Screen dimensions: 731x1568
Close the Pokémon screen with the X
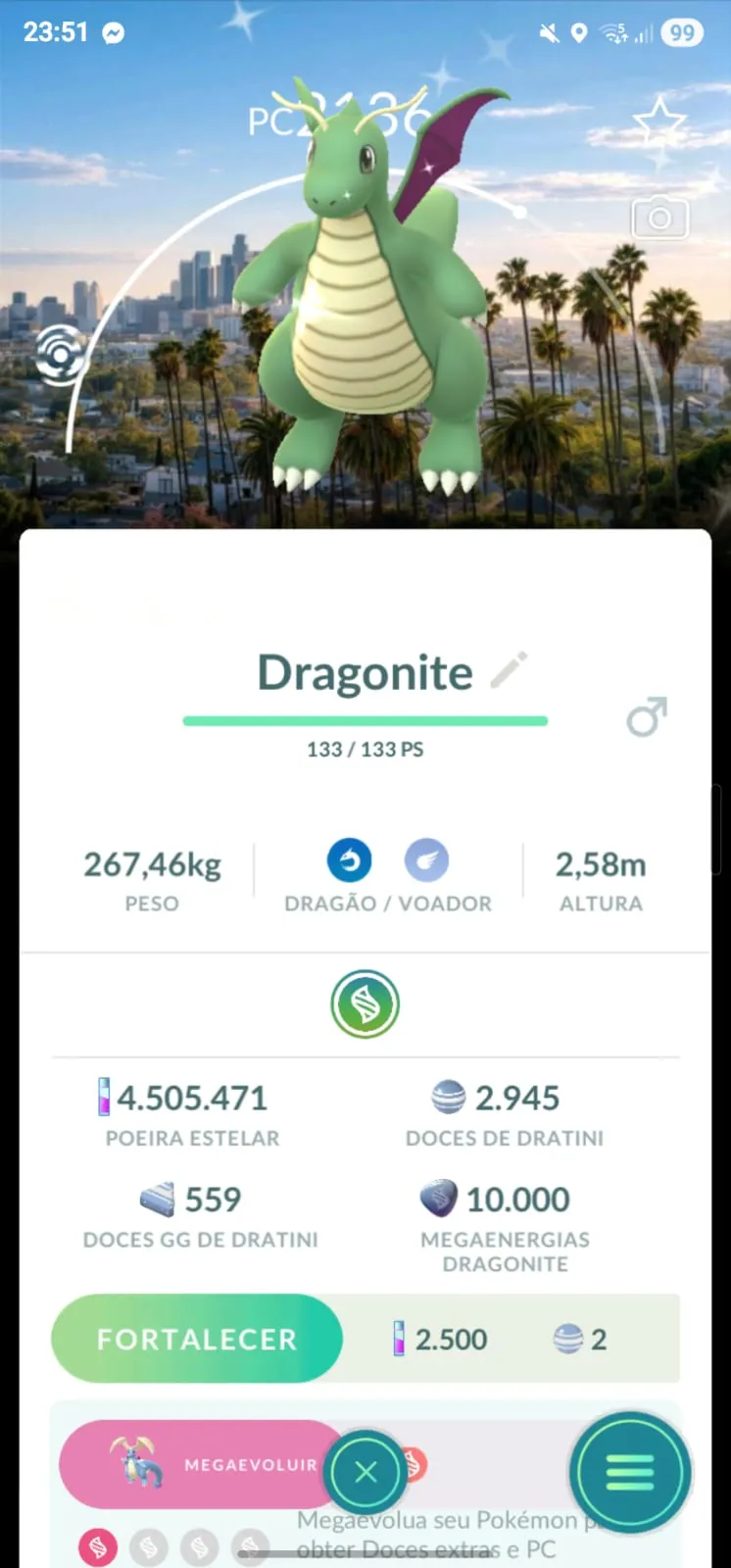pyautogui.click(x=365, y=1472)
